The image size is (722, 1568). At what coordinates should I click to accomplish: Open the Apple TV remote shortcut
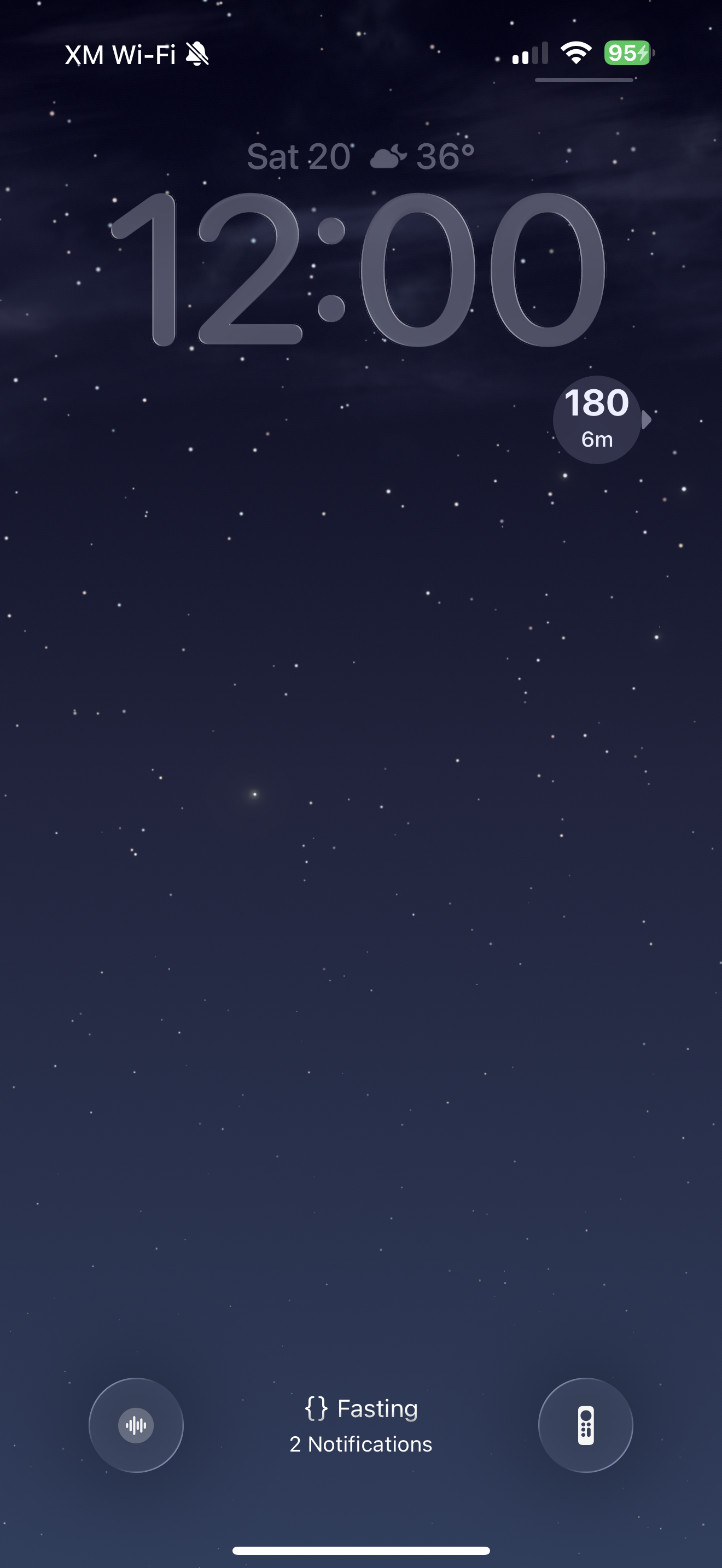coord(585,1425)
